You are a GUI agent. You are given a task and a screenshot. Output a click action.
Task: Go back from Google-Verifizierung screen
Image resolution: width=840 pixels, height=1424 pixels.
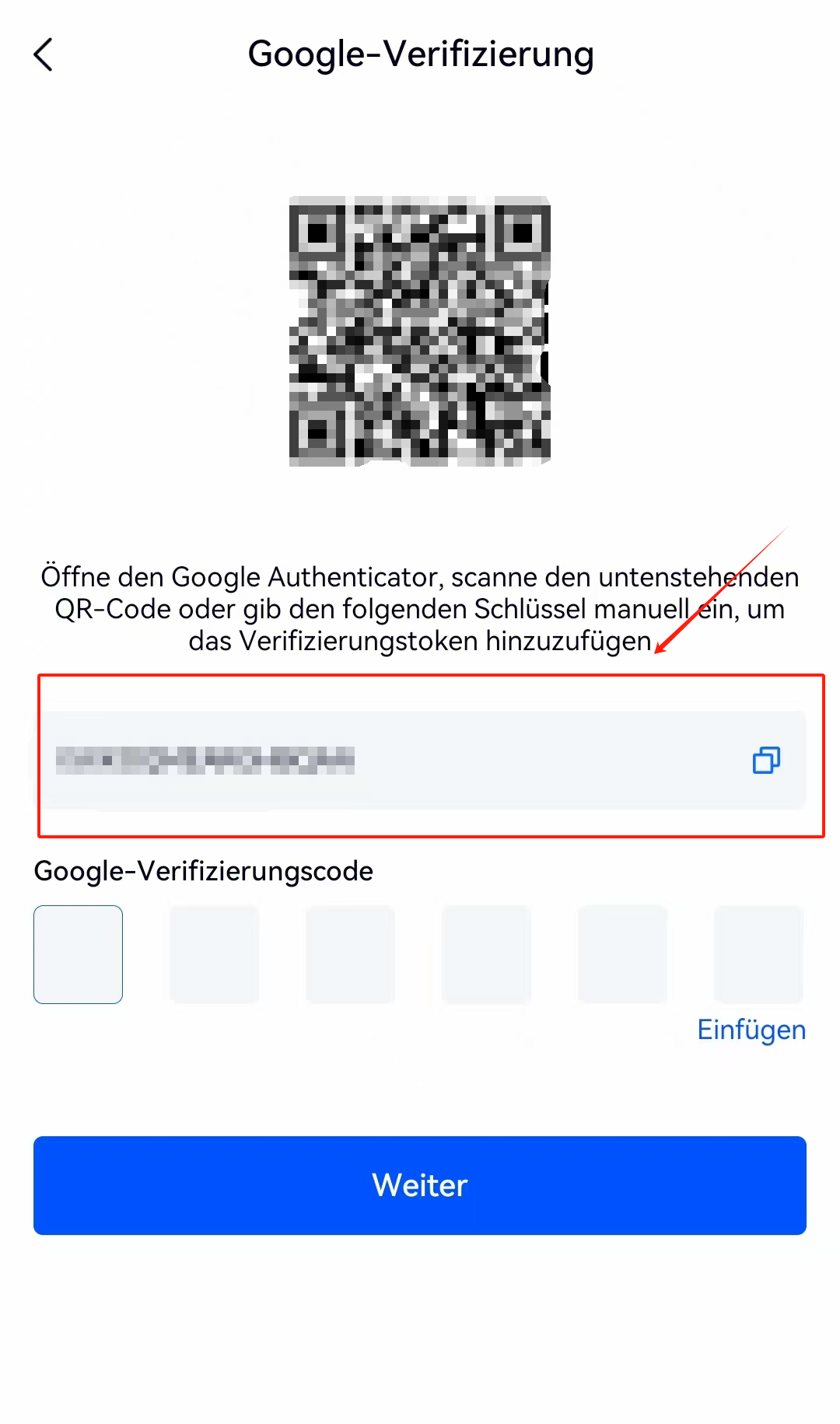[x=44, y=55]
